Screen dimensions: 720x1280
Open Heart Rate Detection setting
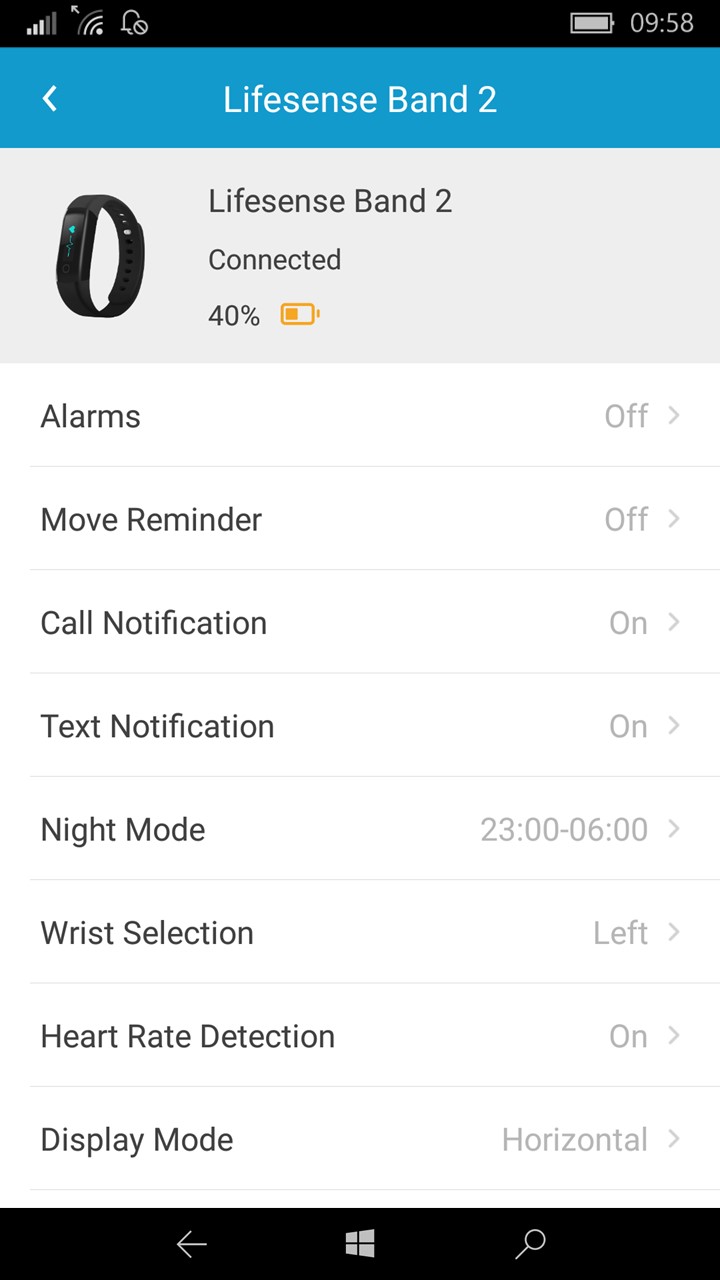[x=360, y=1035]
